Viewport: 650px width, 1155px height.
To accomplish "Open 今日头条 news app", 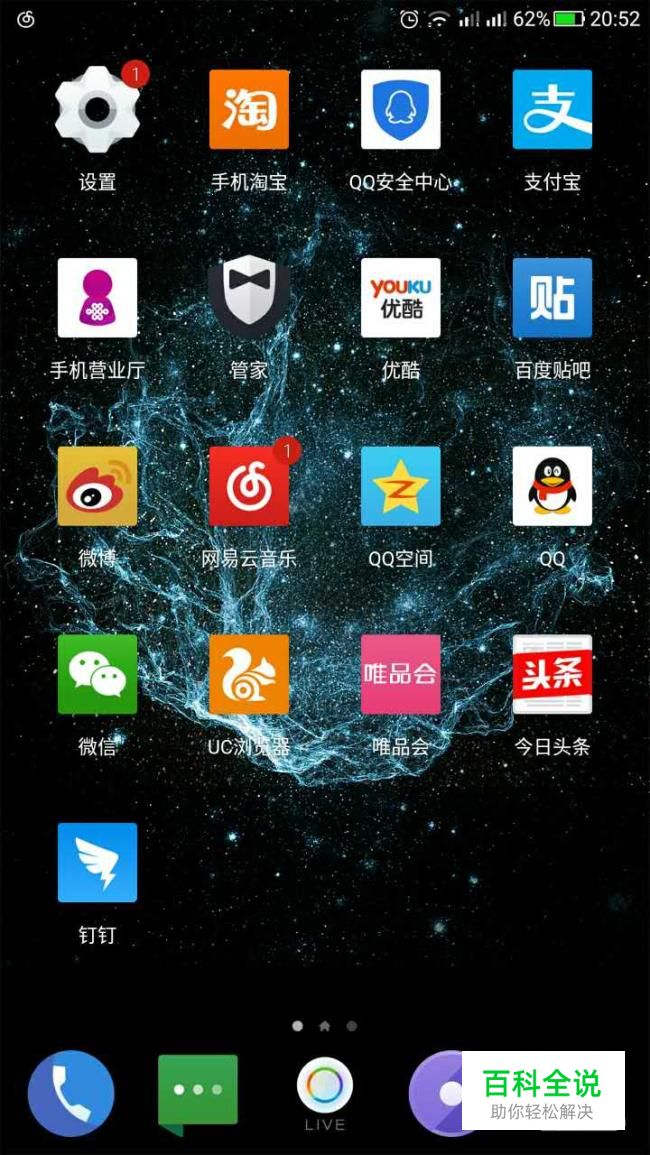I will (x=552, y=674).
